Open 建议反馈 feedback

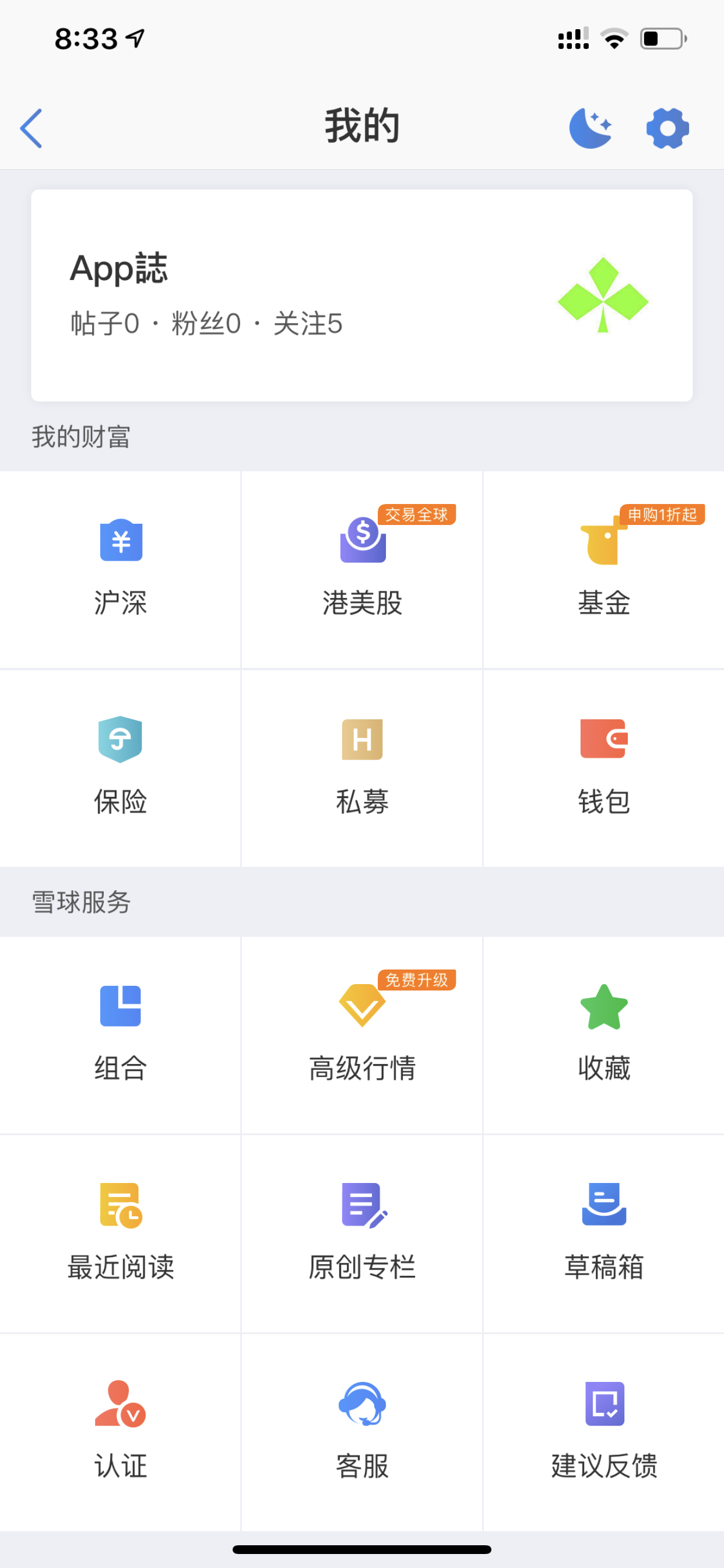tap(603, 1432)
